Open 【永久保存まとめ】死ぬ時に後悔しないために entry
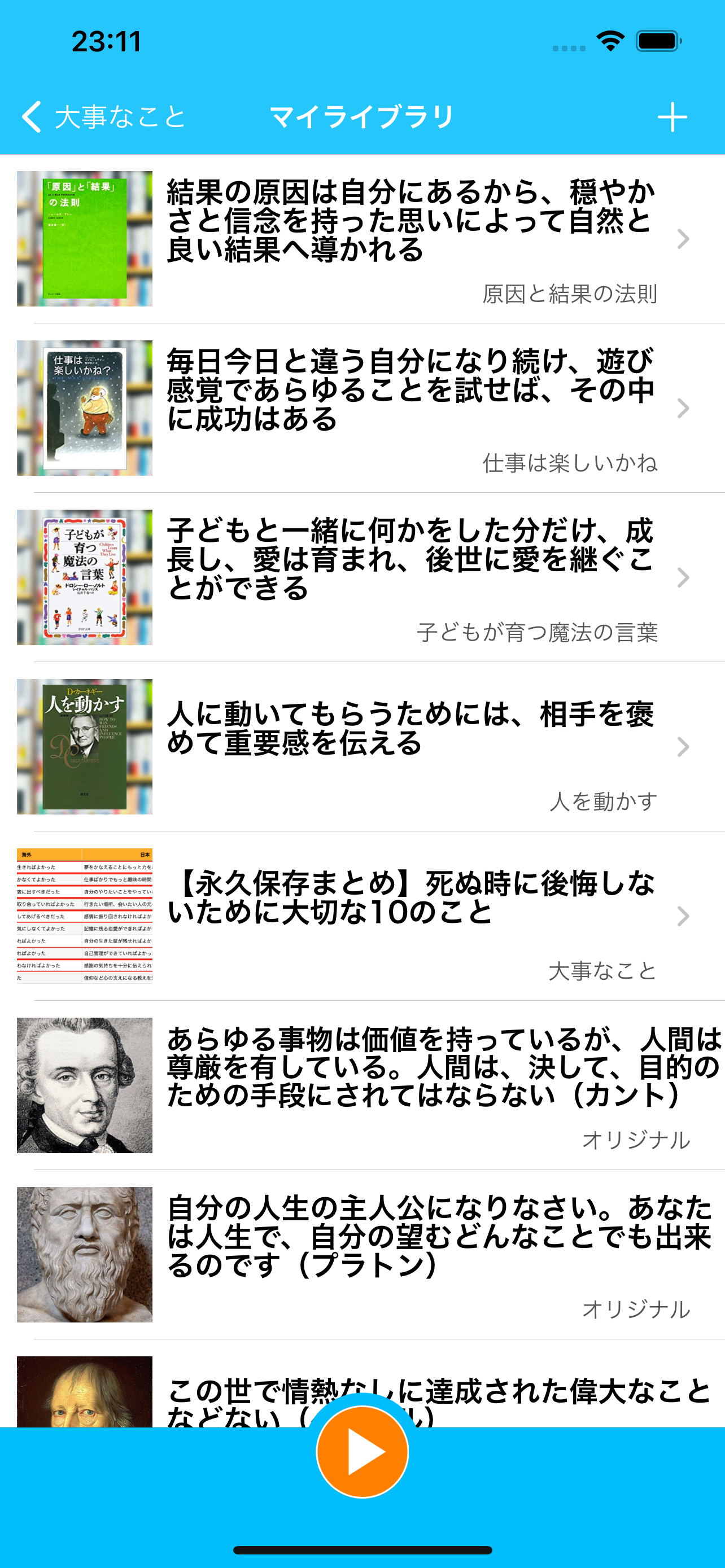The width and height of the screenshot is (725, 1568). point(411,916)
